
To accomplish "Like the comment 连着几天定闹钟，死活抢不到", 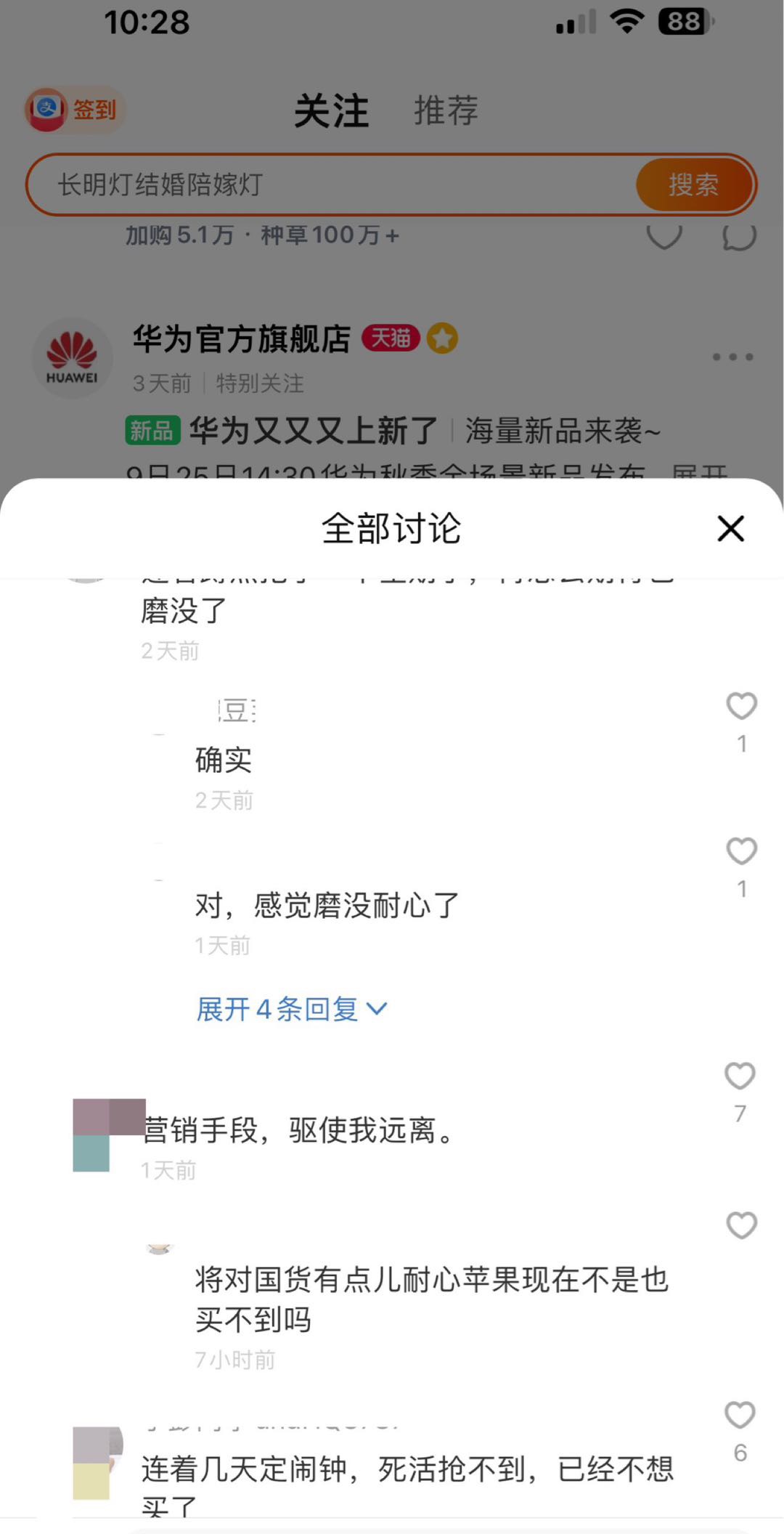I will pos(740,1415).
